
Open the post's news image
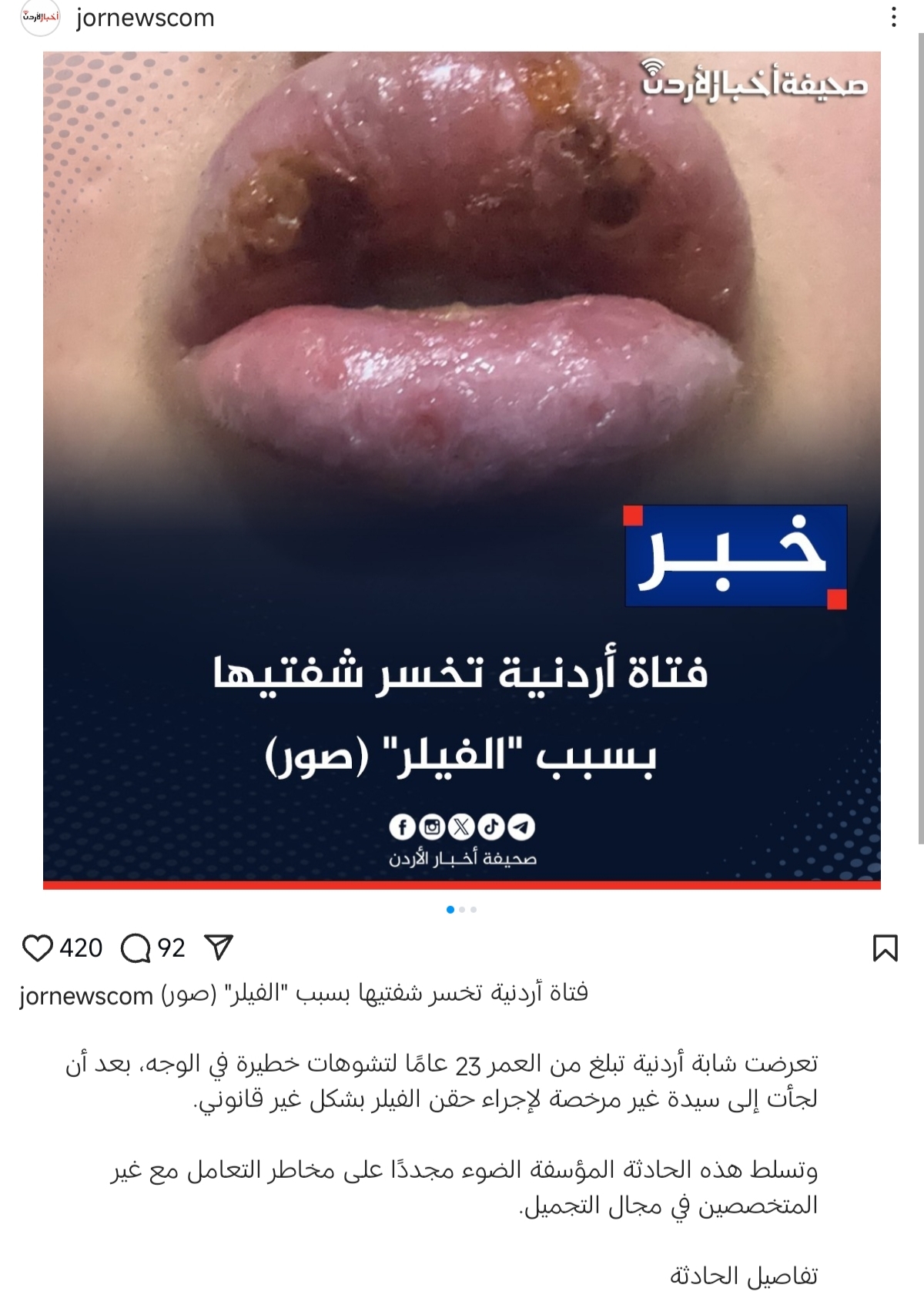coord(462,470)
